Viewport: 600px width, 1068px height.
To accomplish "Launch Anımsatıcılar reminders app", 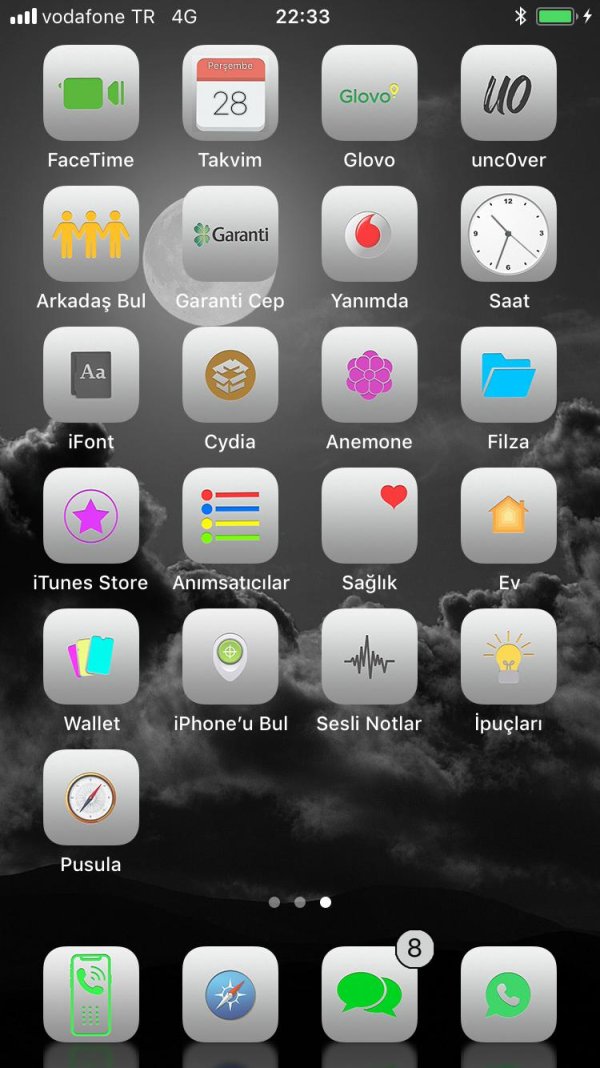I will click(230, 516).
